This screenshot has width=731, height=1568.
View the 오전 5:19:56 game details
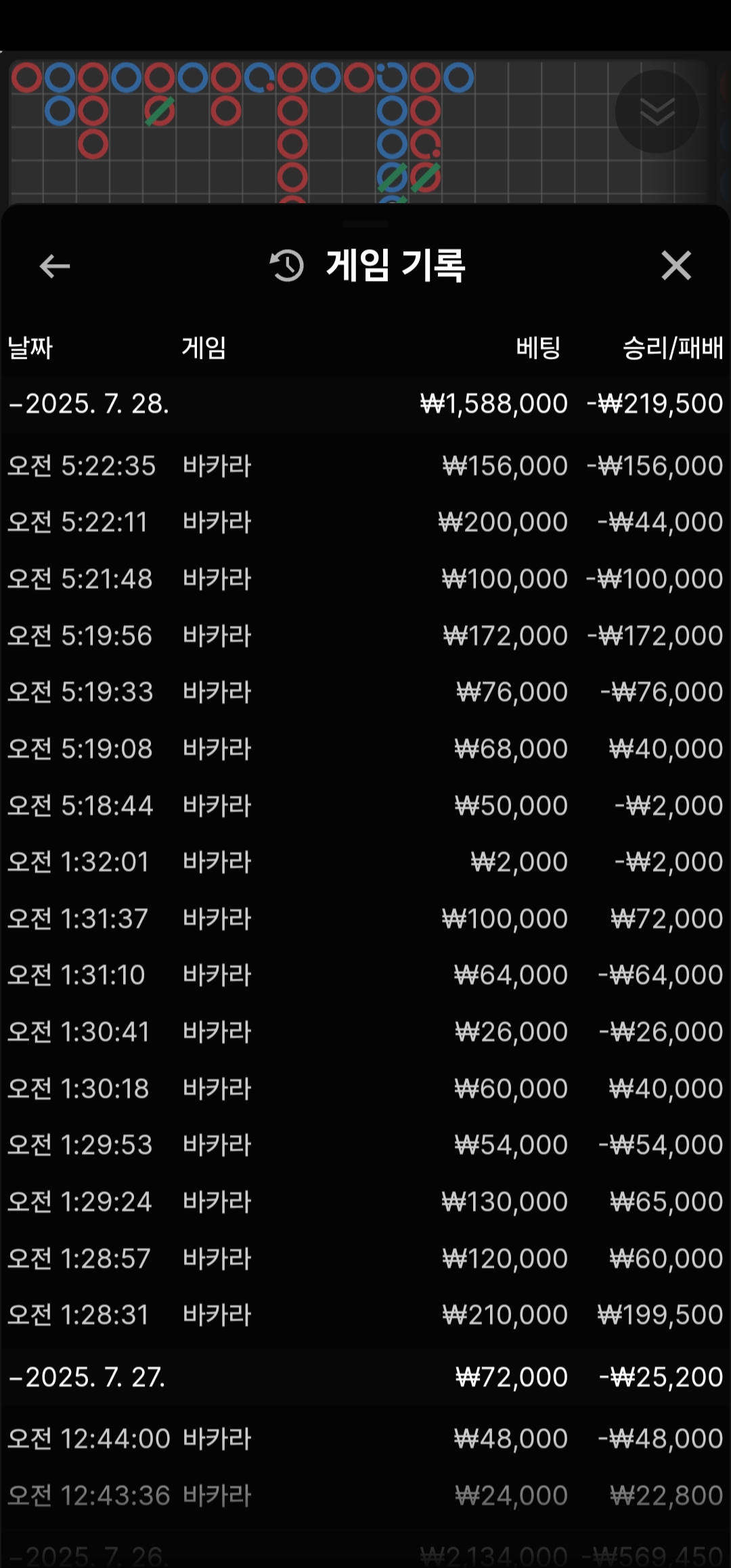click(x=365, y=636)
